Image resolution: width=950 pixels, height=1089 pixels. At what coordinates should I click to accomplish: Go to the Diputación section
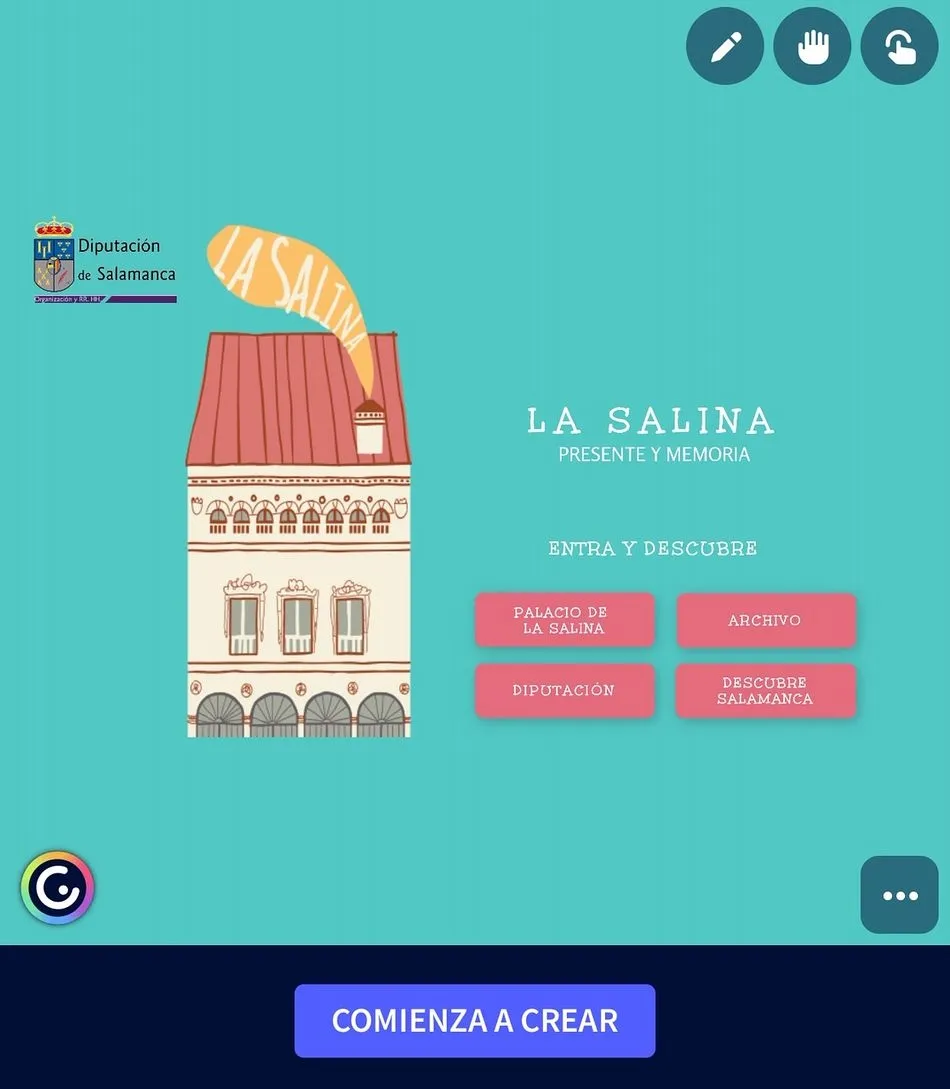click(565, 690)
